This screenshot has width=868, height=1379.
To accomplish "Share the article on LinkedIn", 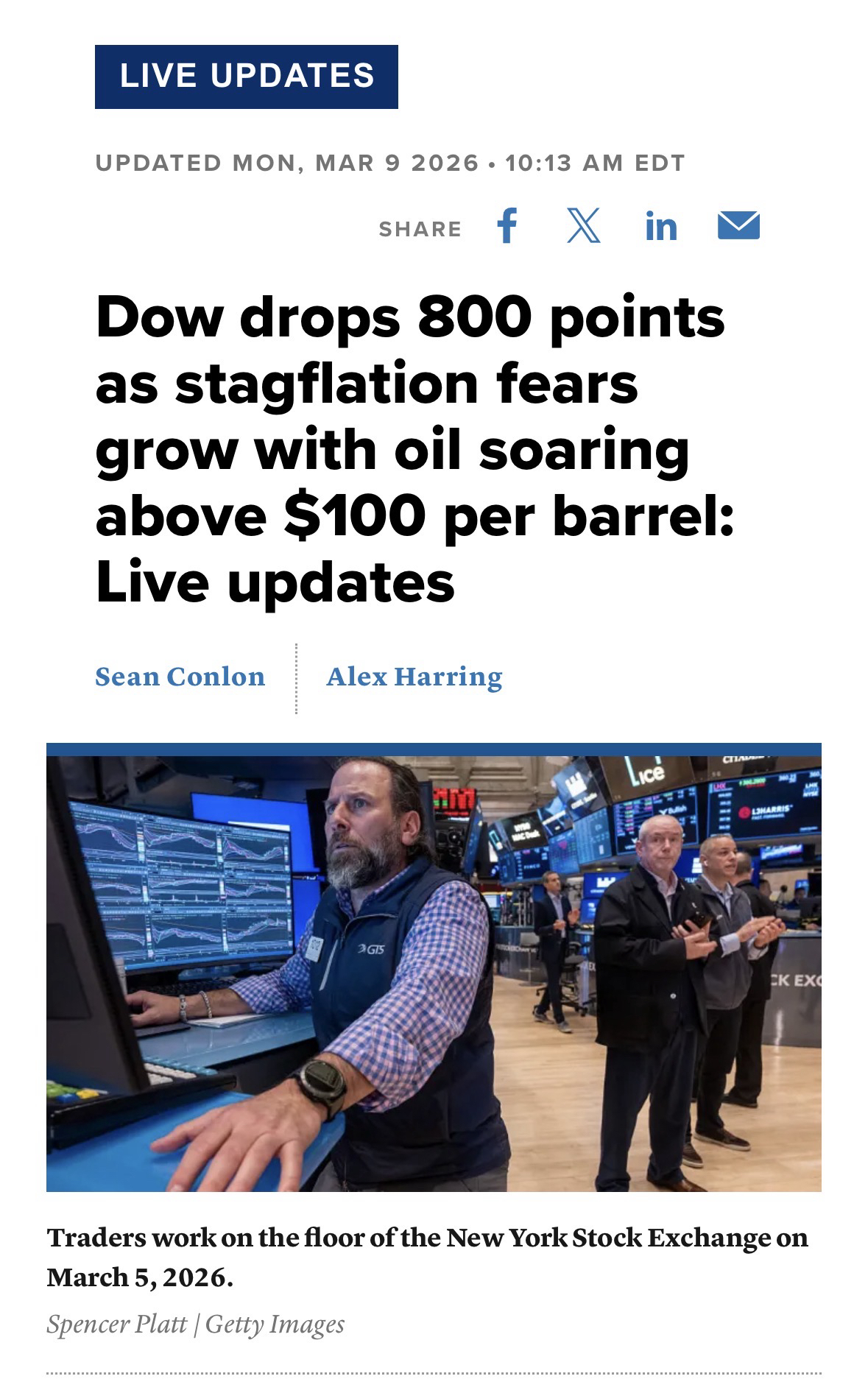I will pyautogui.click(x=660, y=226).
